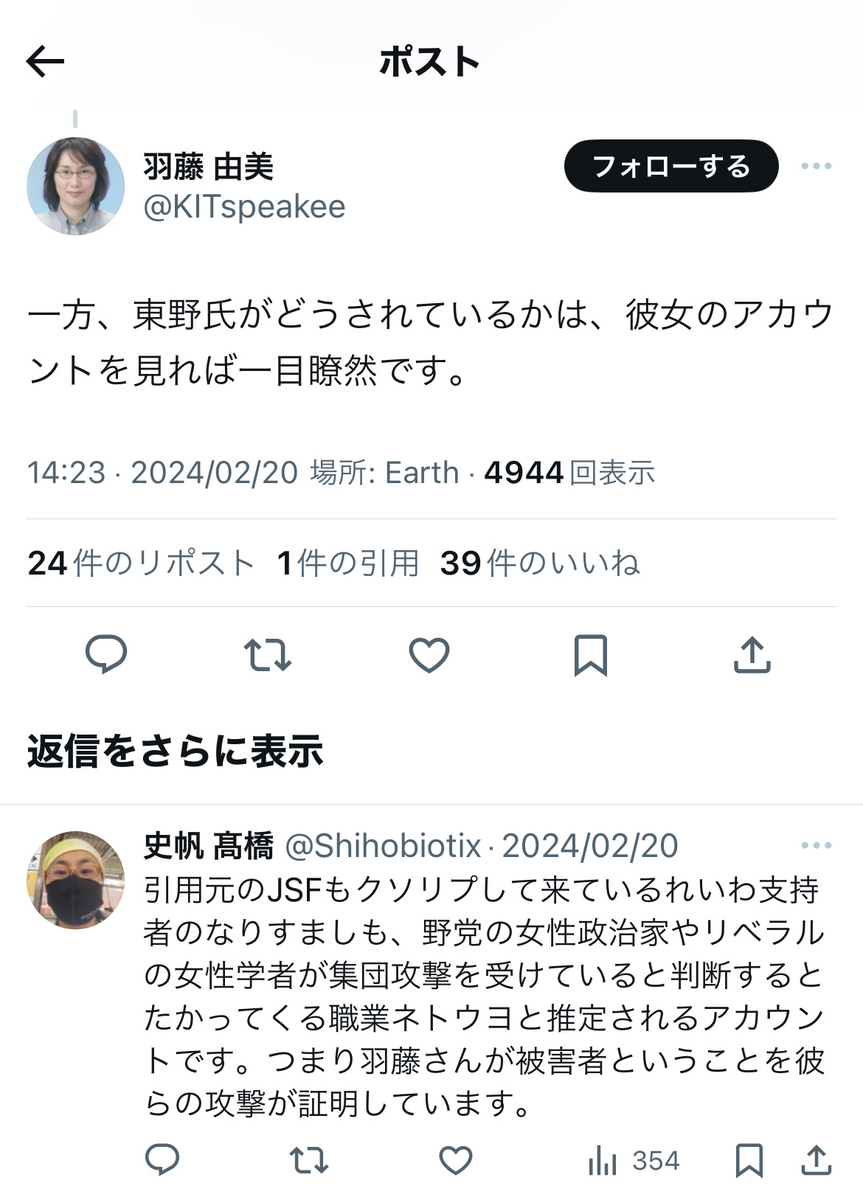Bookmark 羽藤 由美's post
Screen dimensions: 863x1200
pyautogui.click(x=591, y=655)
